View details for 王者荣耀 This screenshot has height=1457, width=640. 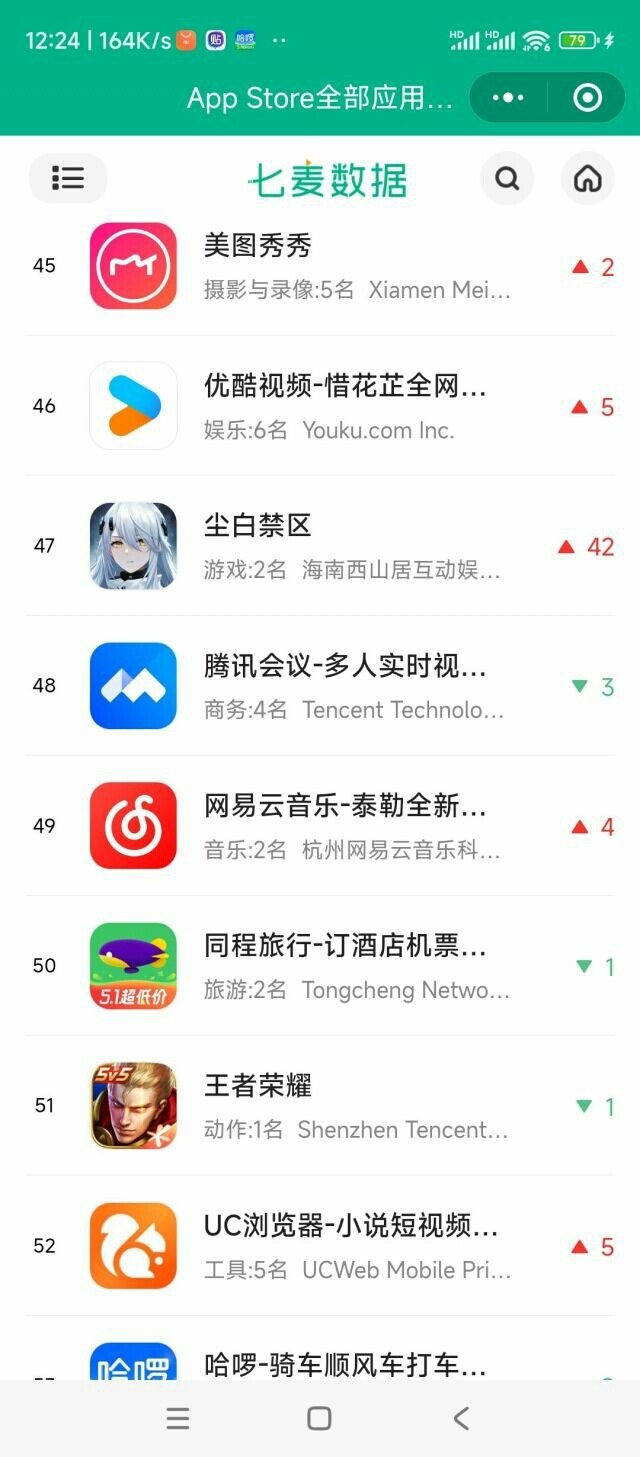(320, 1105)
